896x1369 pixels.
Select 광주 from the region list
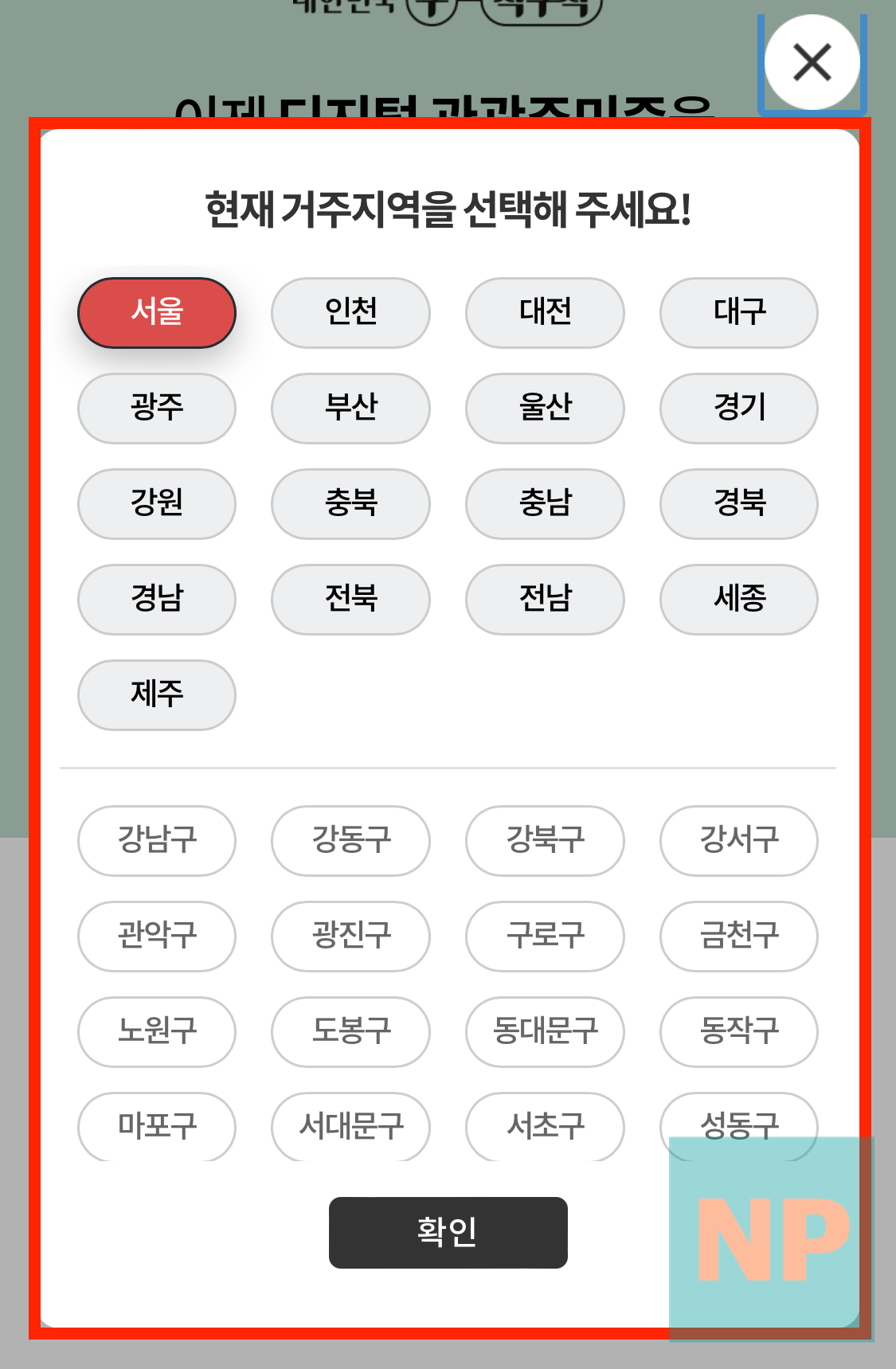[x=156, y=409]
